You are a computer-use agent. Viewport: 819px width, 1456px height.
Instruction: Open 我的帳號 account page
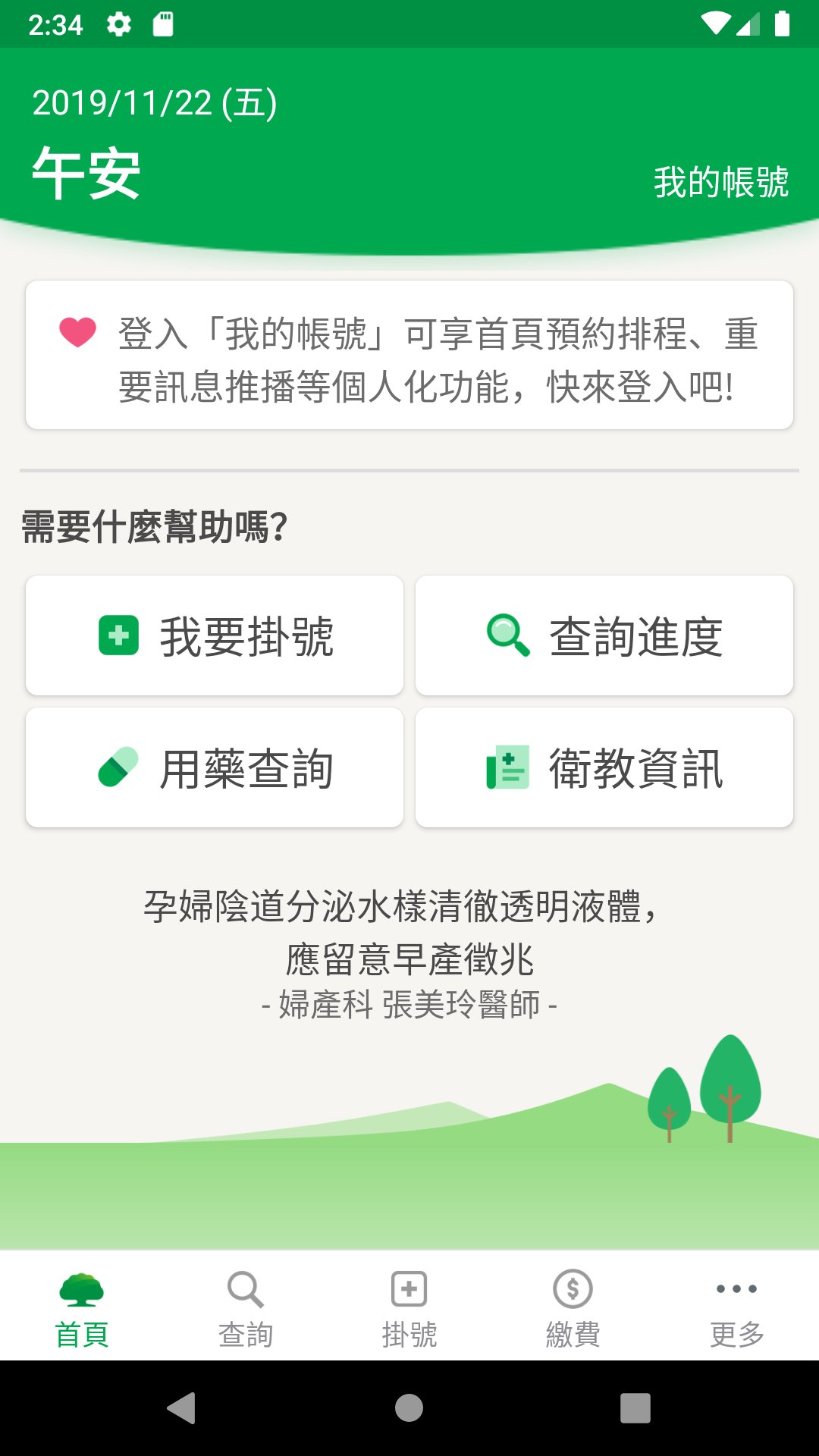(720, 182)
